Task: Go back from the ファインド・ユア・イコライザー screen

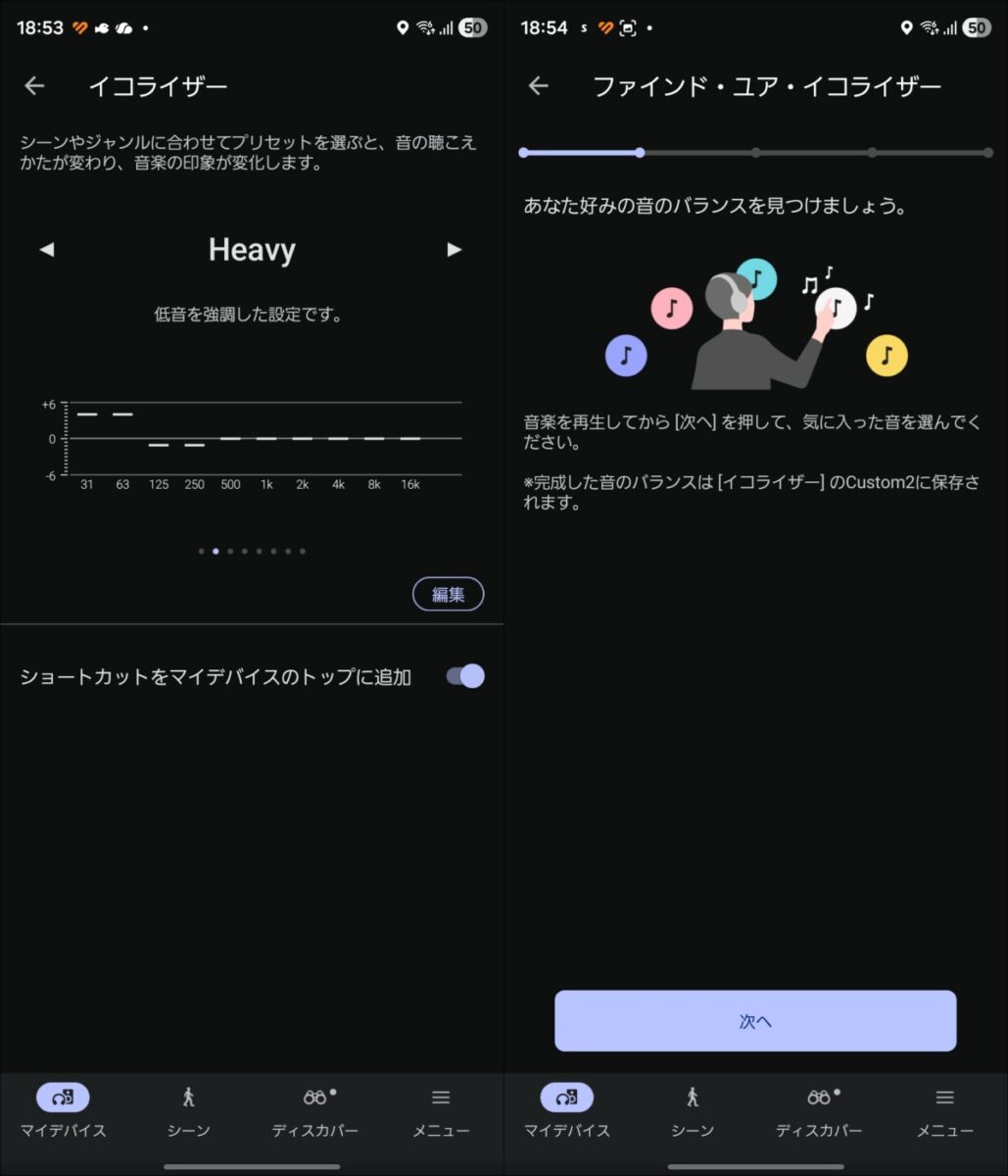Action: point(538,86)
